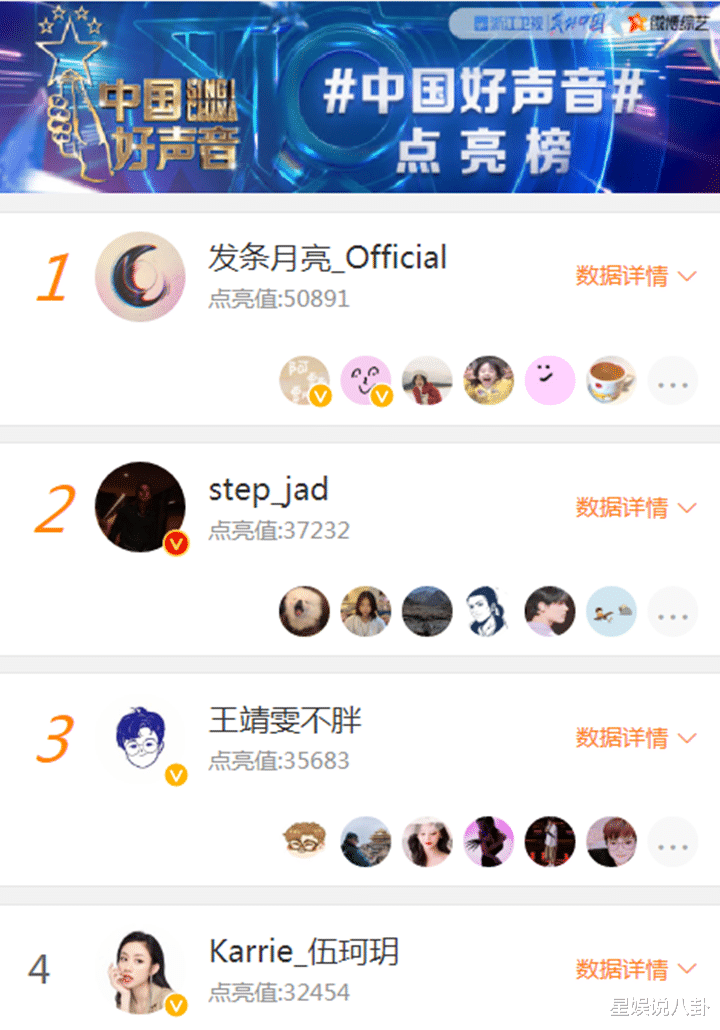The width and height of the screenshot is (720, 1030).
Task: Click the coffee cup supporter avatar under rank 1
Action: point(611,380)
